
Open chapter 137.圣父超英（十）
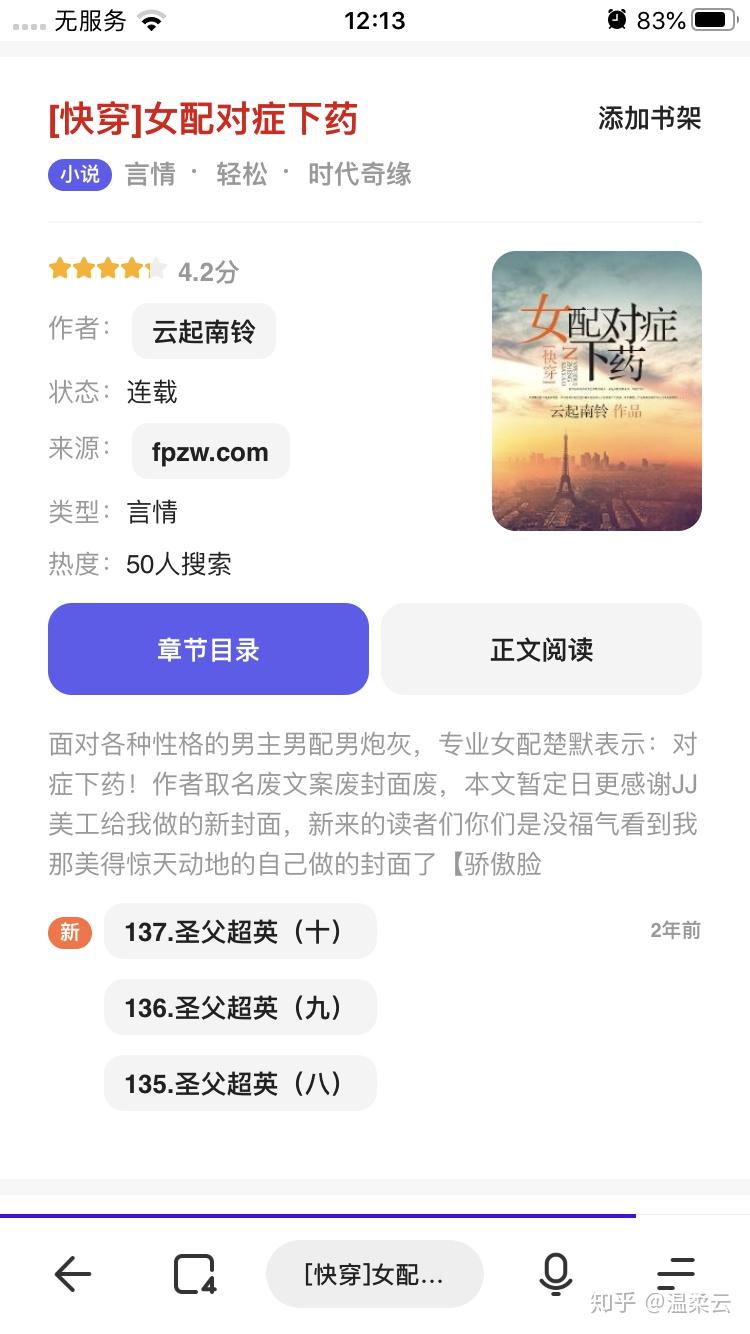click(x=240, y=932)
